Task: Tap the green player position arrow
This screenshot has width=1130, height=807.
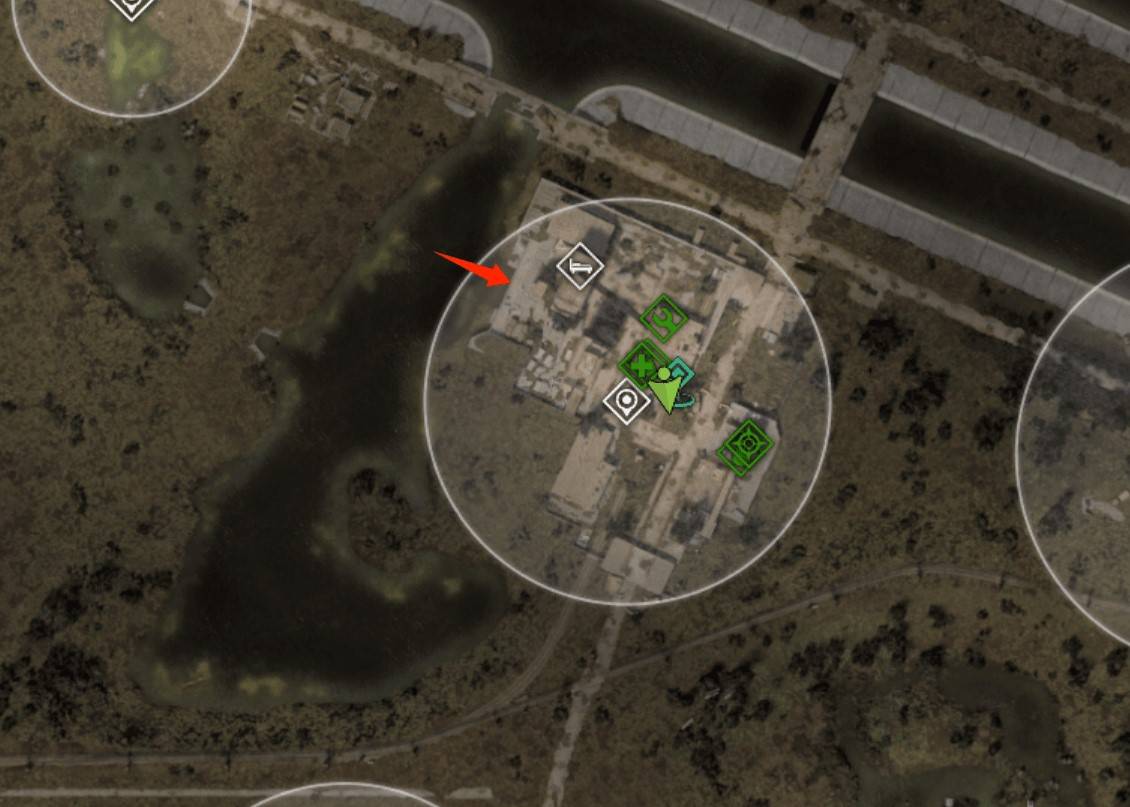Action: click(665, 389)
